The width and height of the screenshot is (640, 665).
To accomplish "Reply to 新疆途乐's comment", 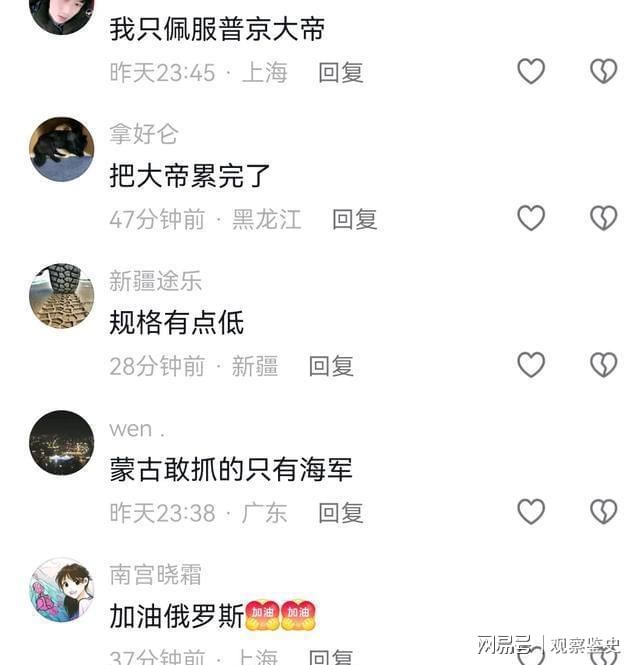I will click(x=331, y=366).
